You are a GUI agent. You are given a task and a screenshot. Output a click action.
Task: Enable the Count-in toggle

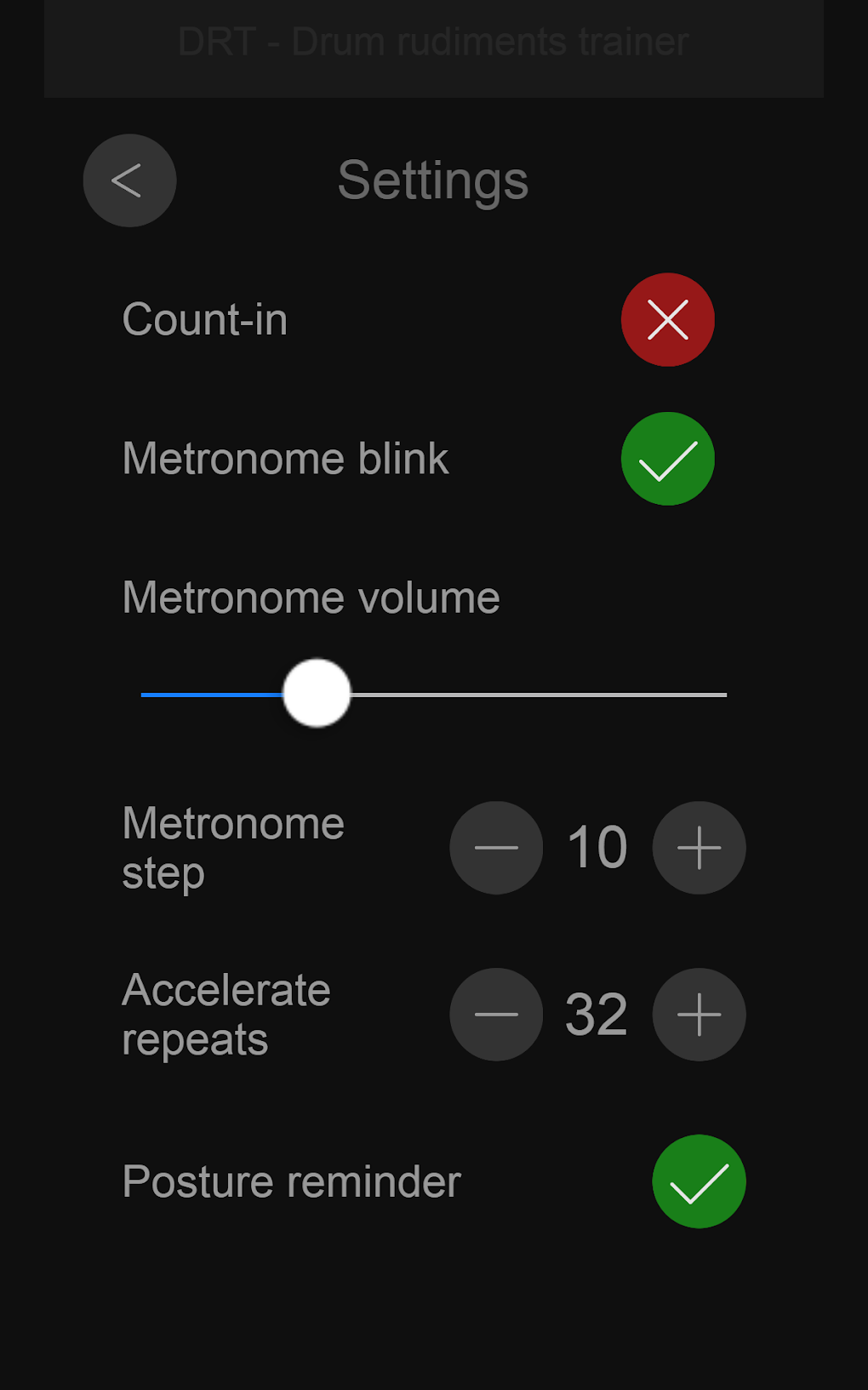[x=667, y=320]
